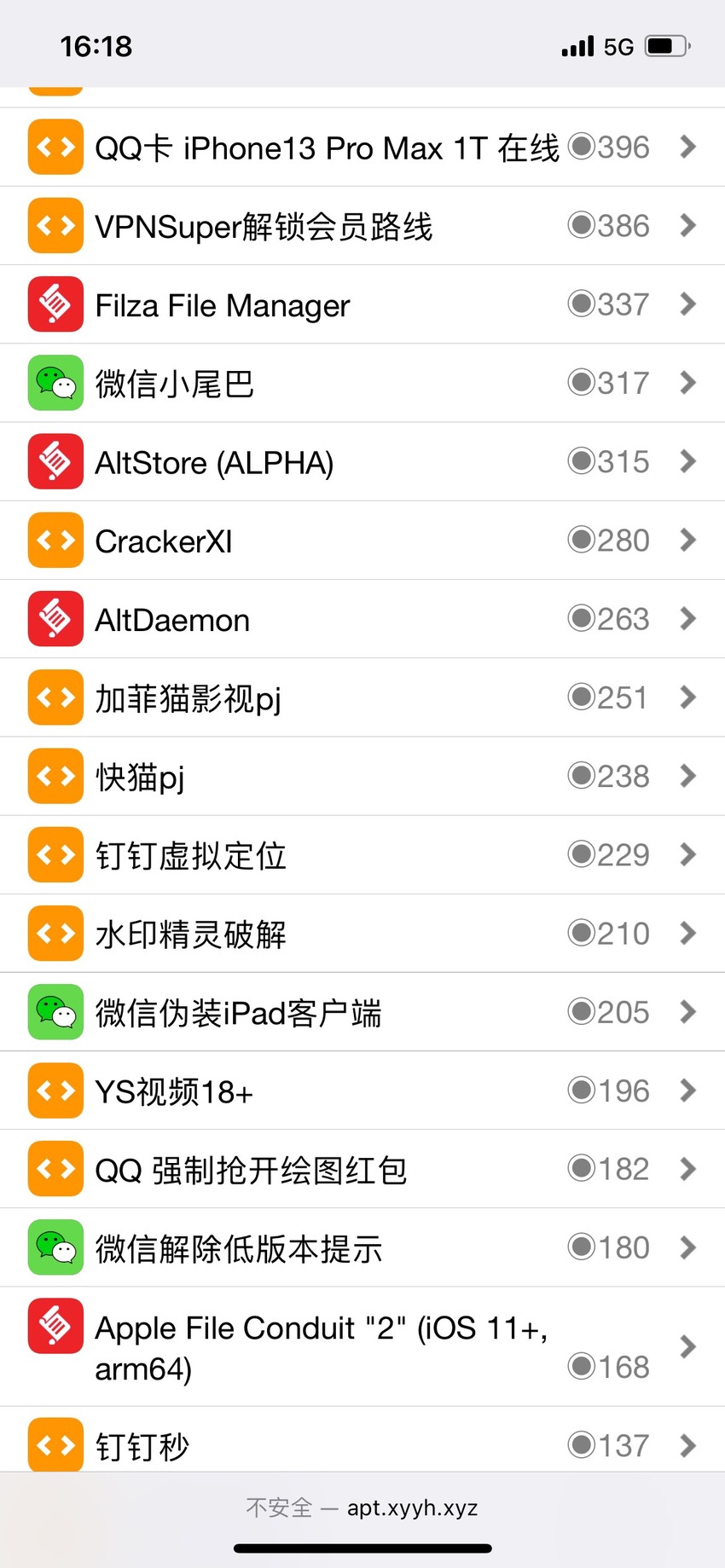Open the VPNSuper解锁会员路线 entry
Image resolution: width=725 pixels, height=1568 pixels.
(362, 226)
